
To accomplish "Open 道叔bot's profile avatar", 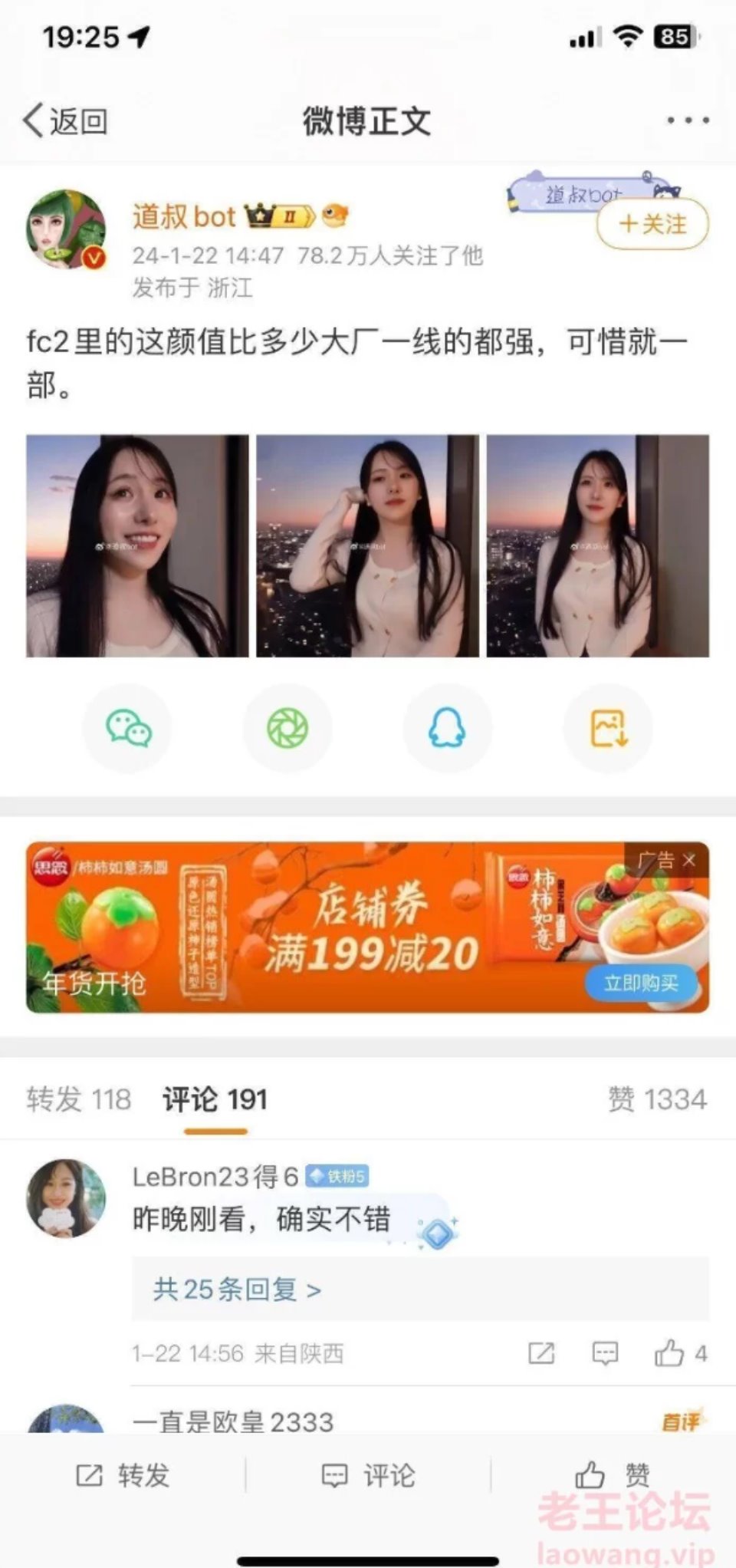I will [x=66, y=229].
